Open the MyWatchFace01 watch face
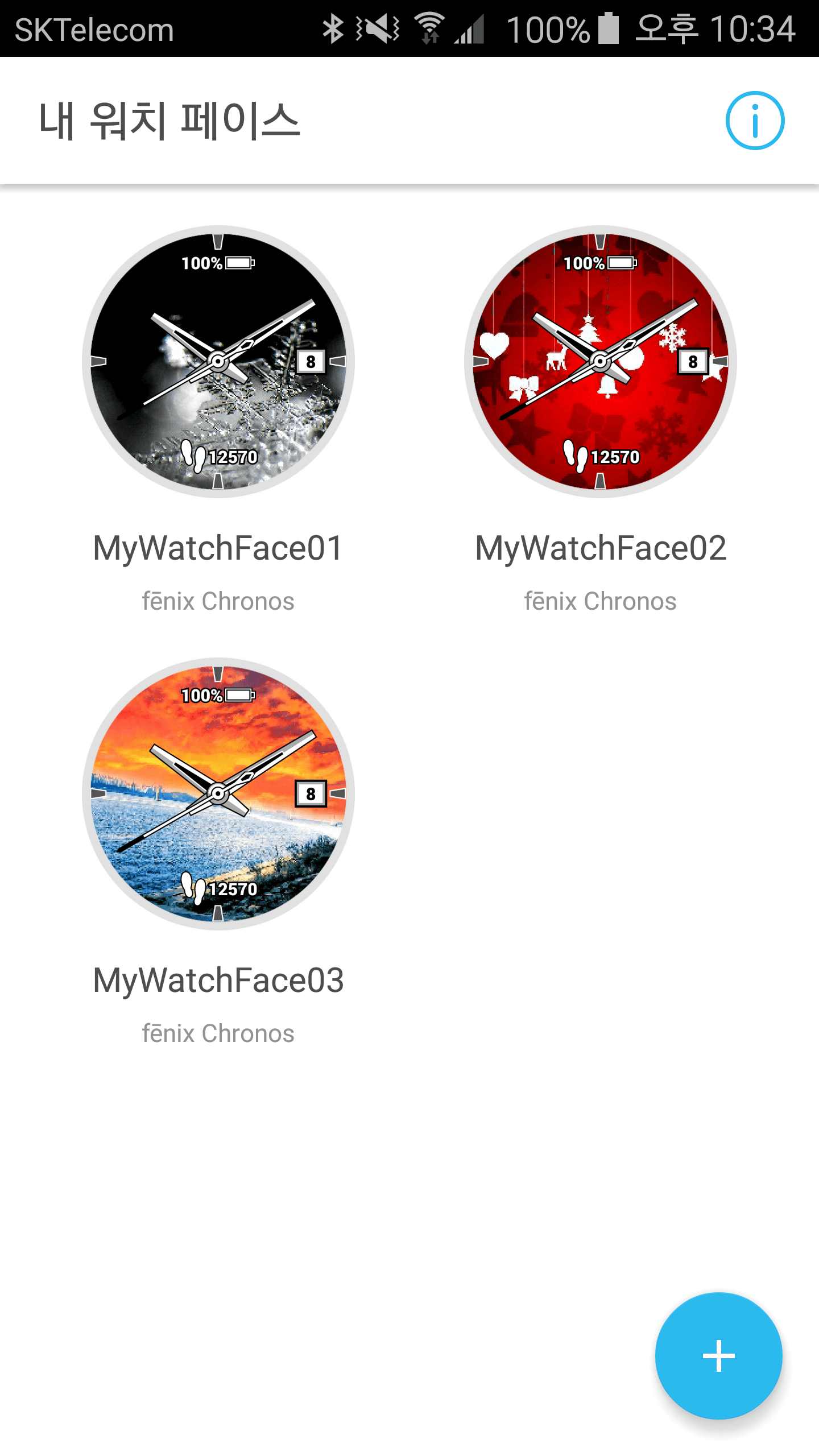819x1456 pixels. click(218, 362)
